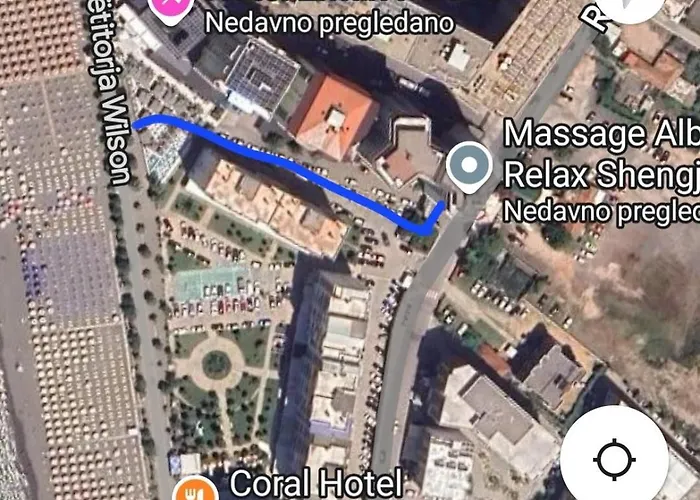Center the map on my location
Viewport: 700px width, 500px height.
coord(614,459)
